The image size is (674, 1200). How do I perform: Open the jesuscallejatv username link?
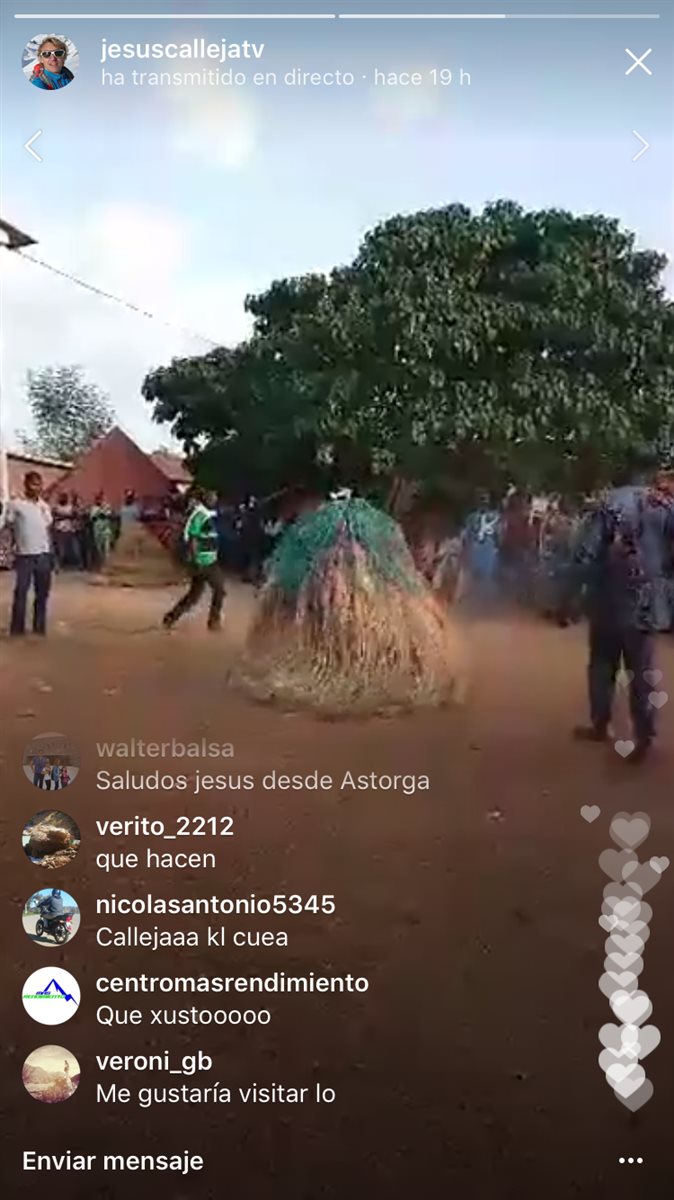point(182,50)
